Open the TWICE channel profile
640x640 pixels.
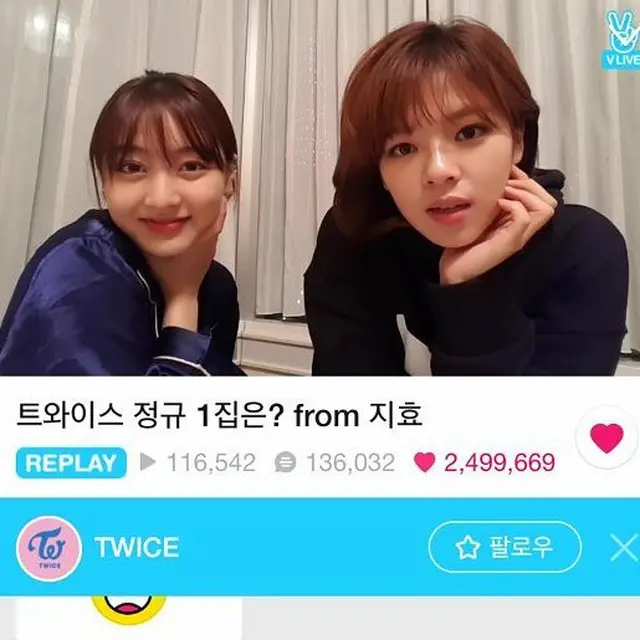48,548
